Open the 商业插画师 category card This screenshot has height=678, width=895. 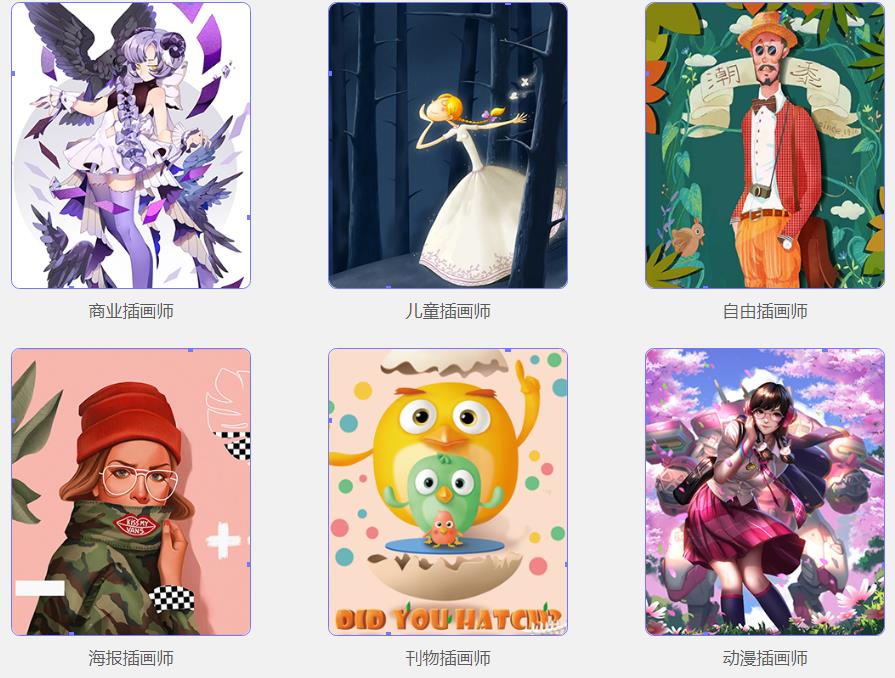(x=131, y=146)
